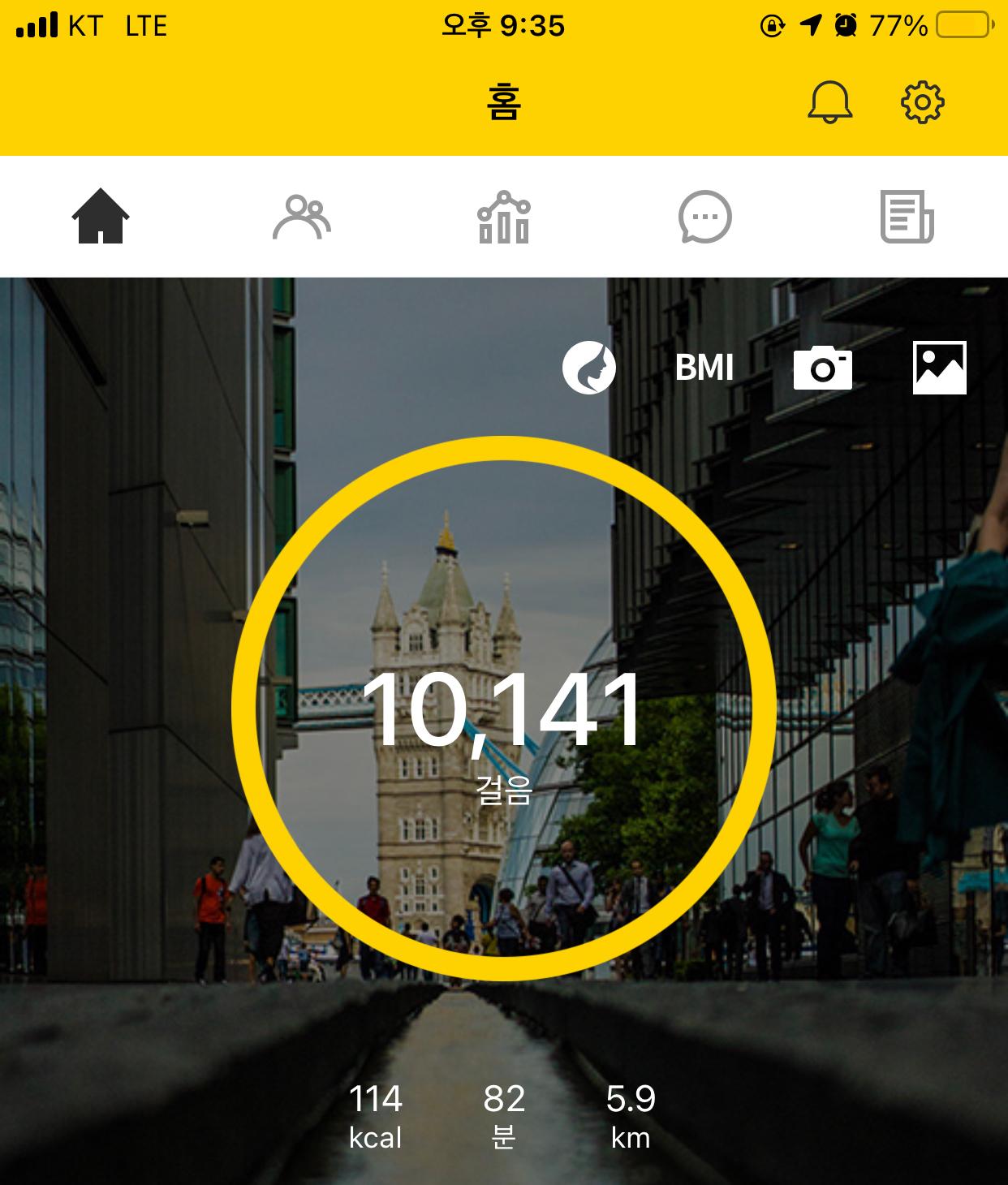Open the news feed tab

tap(907, 217)
